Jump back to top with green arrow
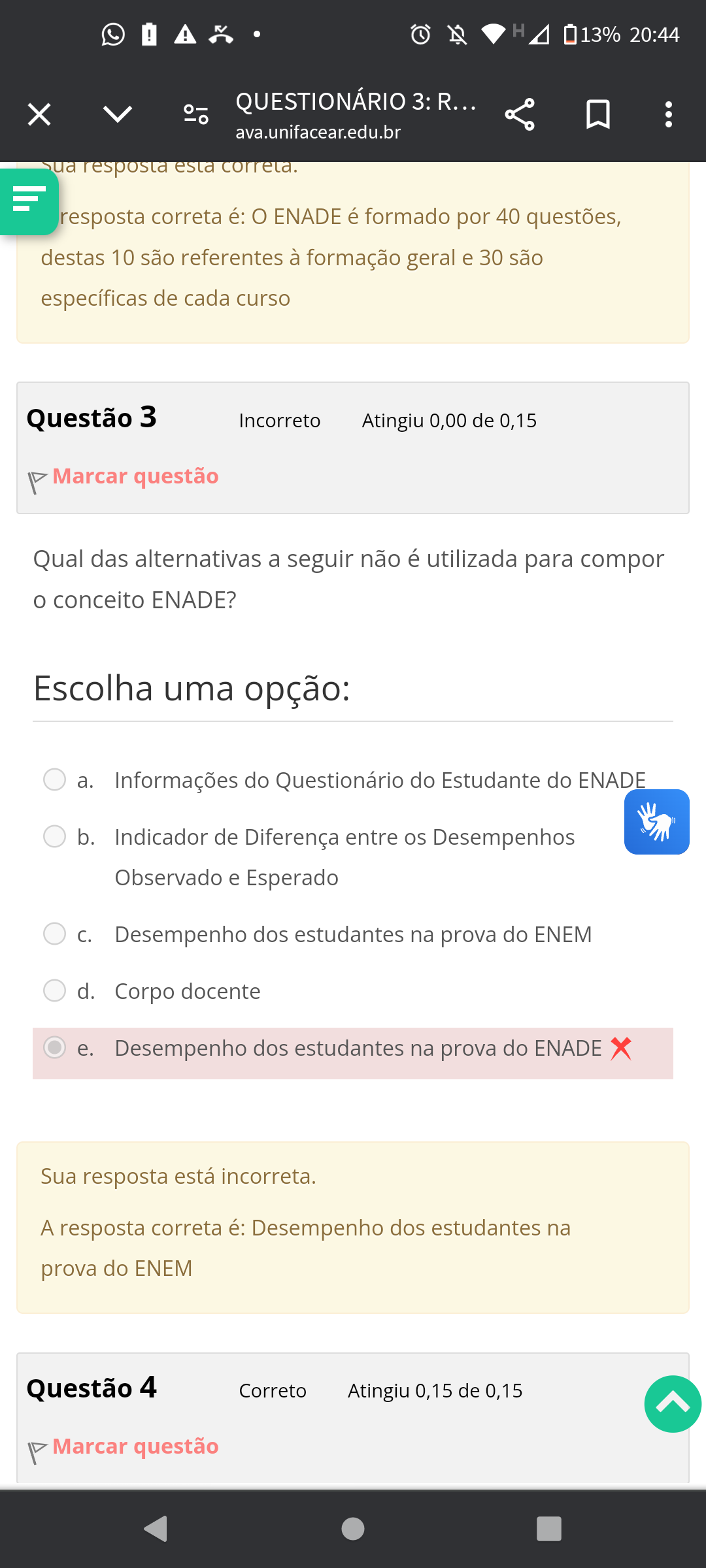Viewport: 706px width, 1568px height. pos(673,1404)
